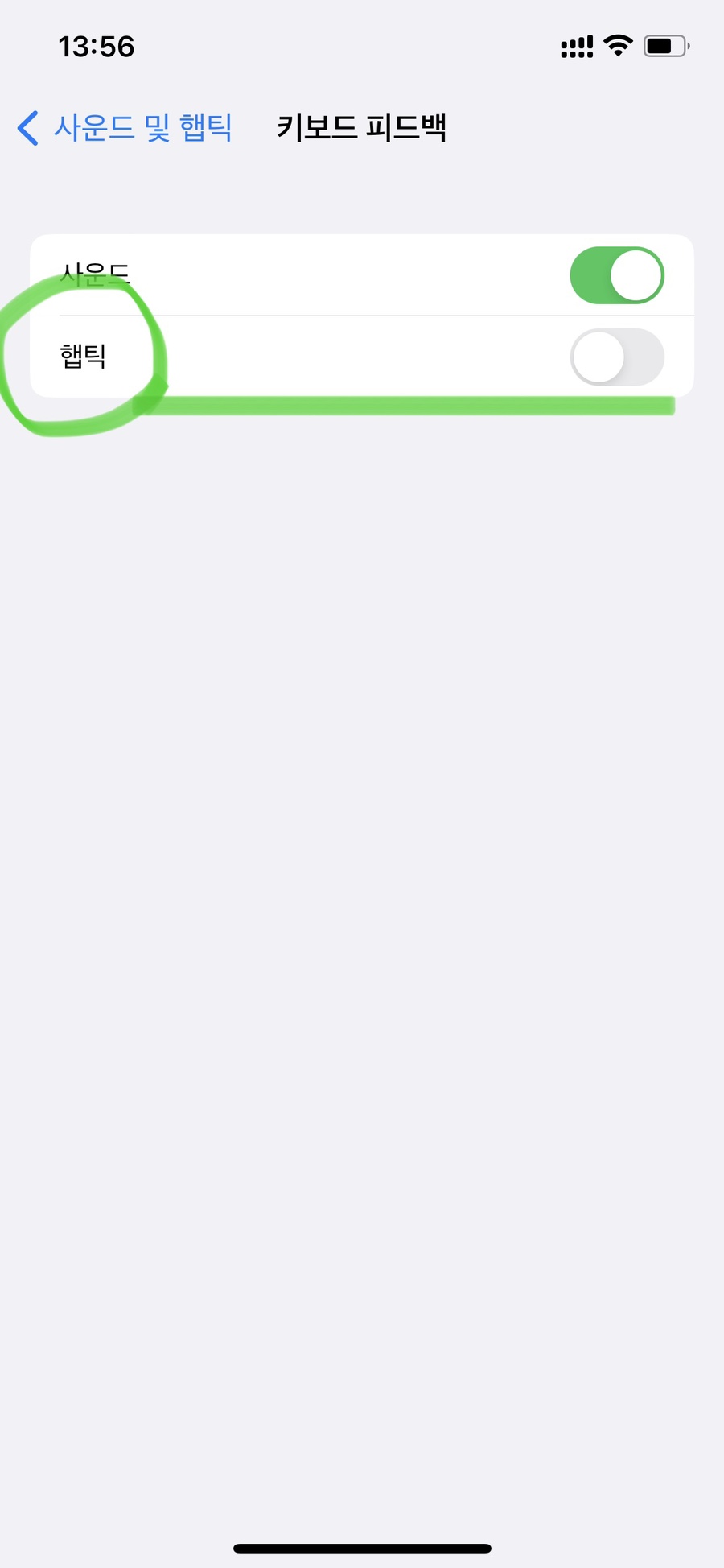Go back to 사운드 및 햅틱

click(x=125, y=128)
